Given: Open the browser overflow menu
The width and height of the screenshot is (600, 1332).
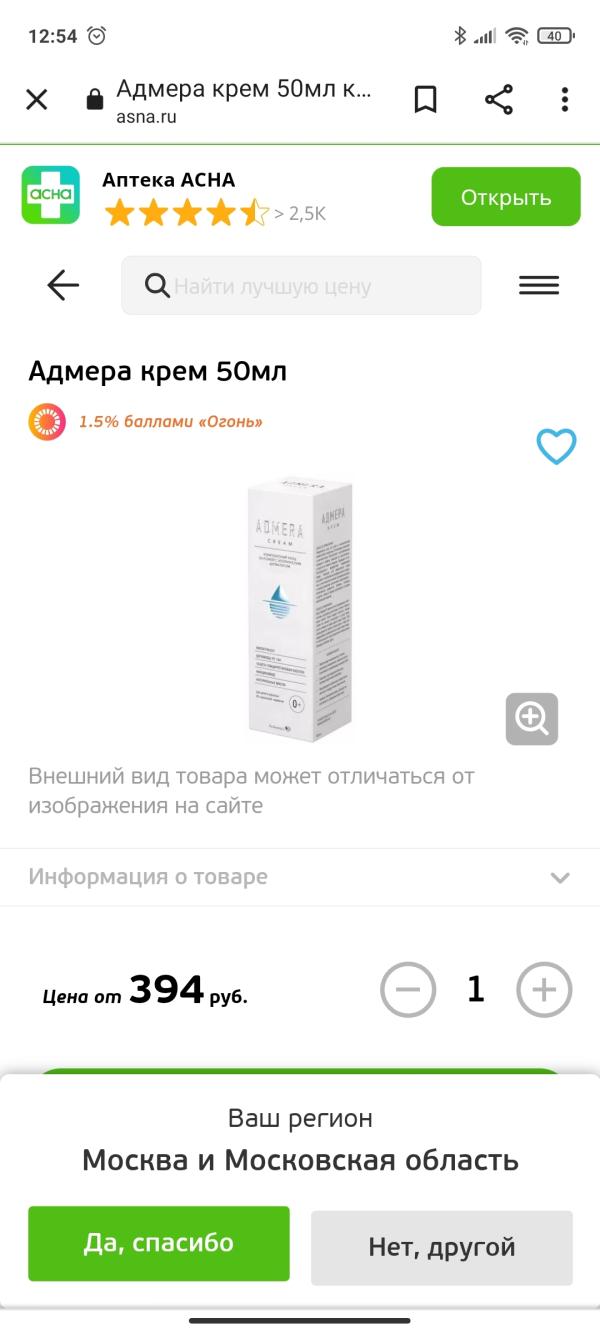Looking at the screenshot, I should (x=565, y=99).
